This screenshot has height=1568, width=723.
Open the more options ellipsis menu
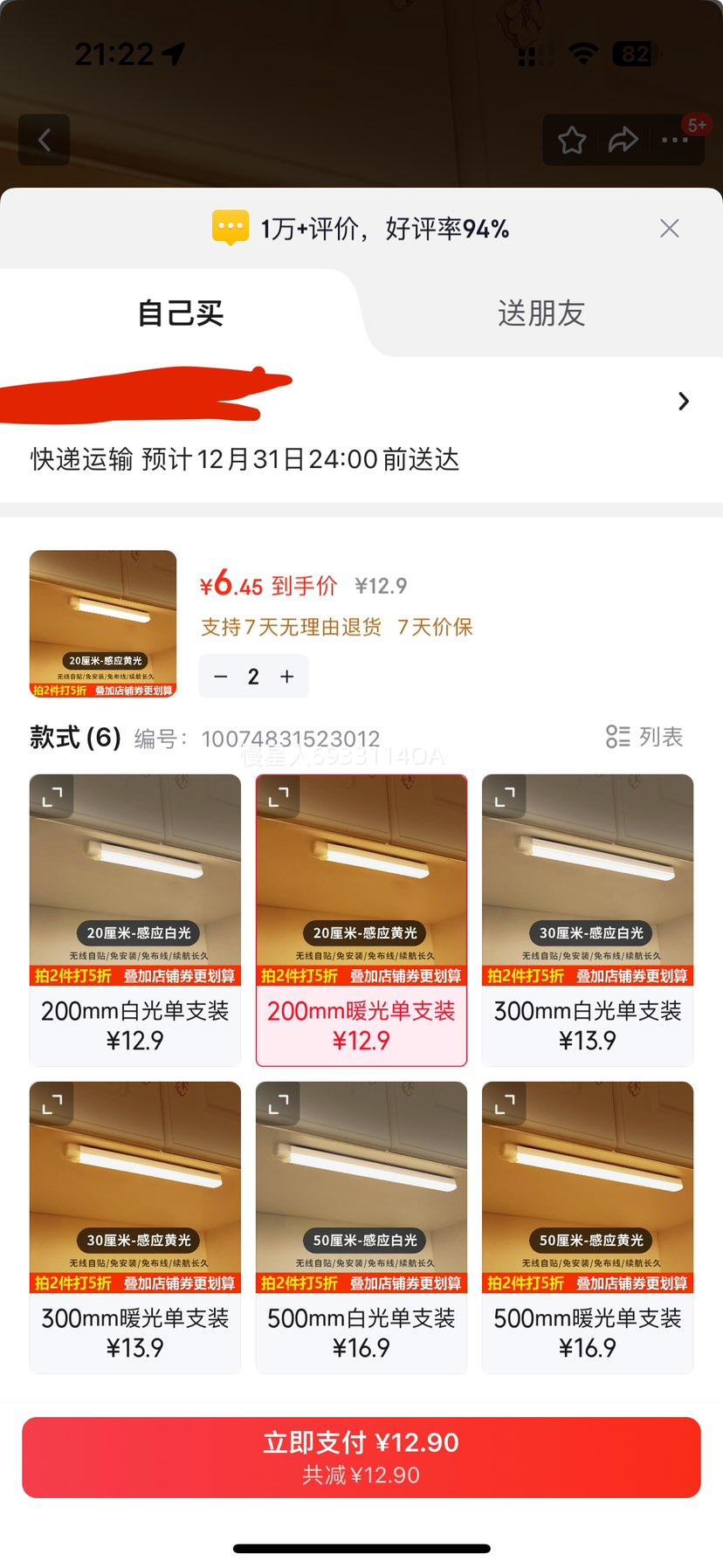677,140
